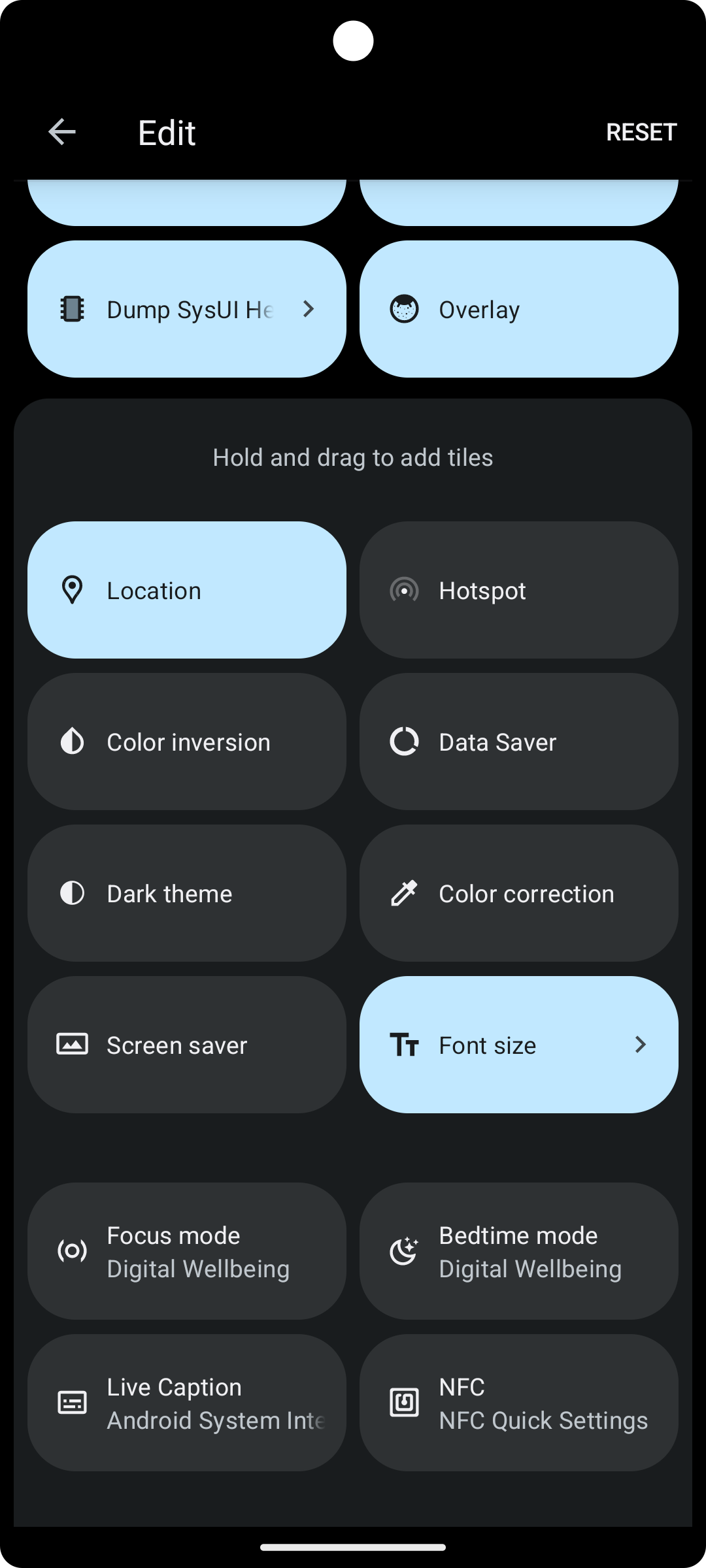Select the Dump SysUI Heap tile

[x=187, y=309]
